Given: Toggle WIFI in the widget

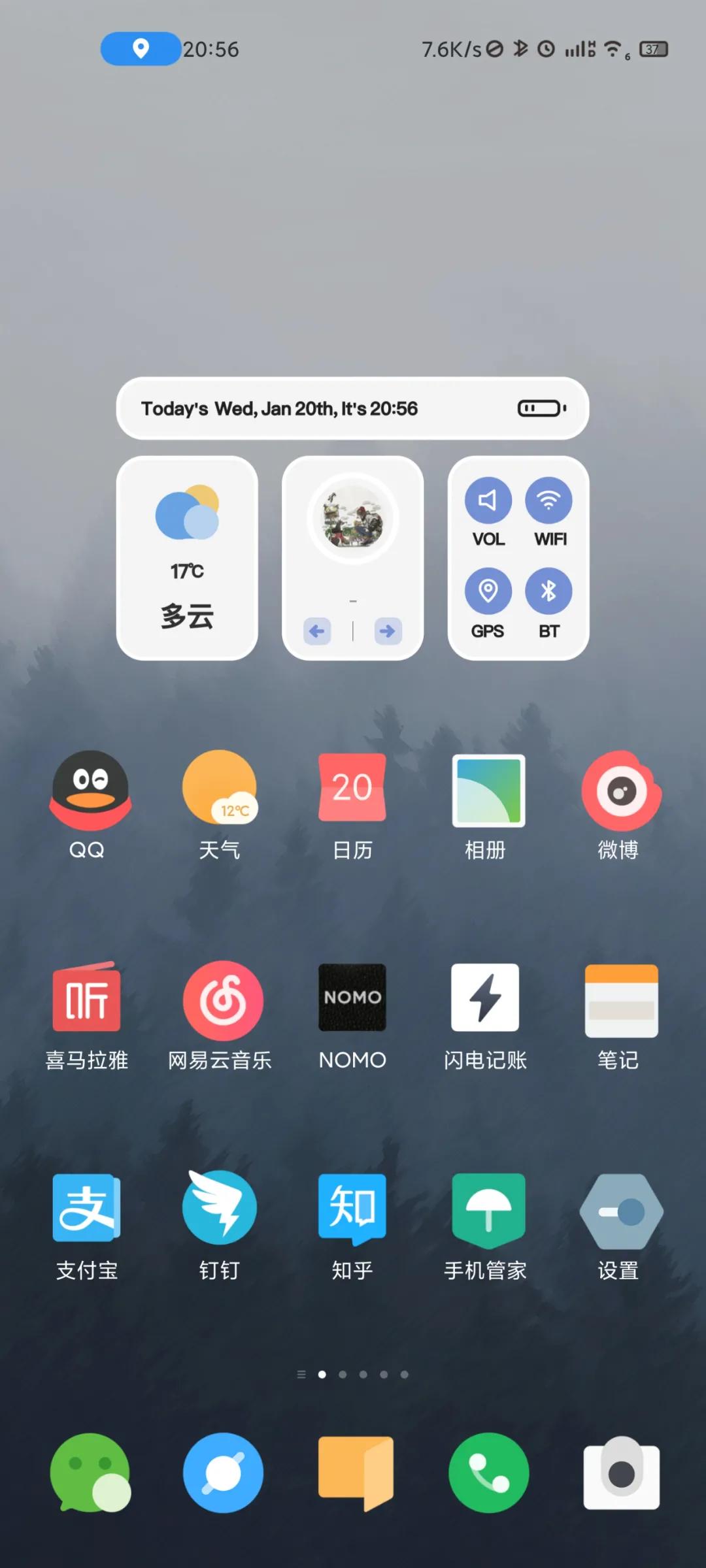Looking at the screenshot, I should (548, 501).
